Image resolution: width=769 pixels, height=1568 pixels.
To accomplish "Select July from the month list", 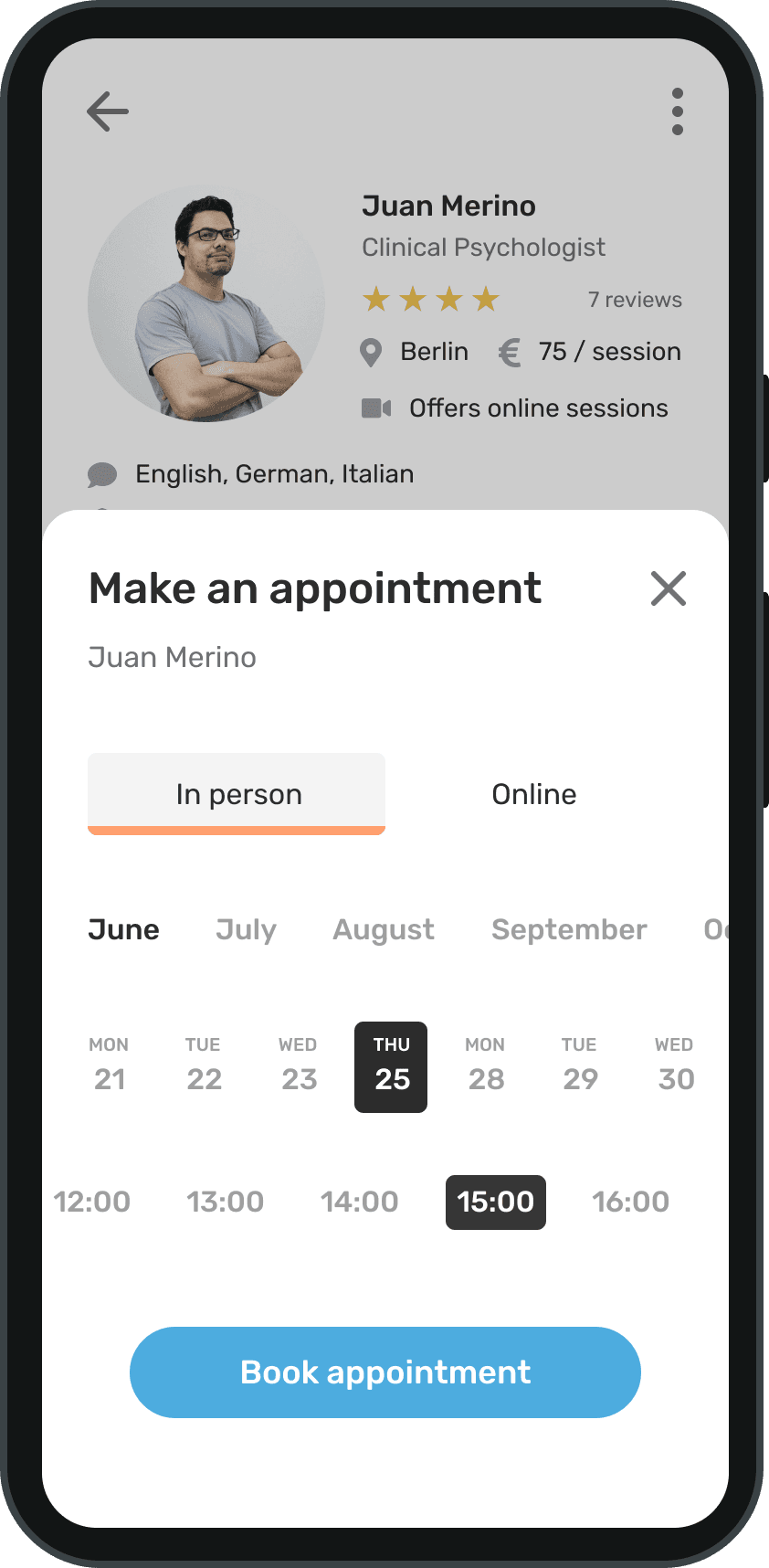I will [246, 929].
